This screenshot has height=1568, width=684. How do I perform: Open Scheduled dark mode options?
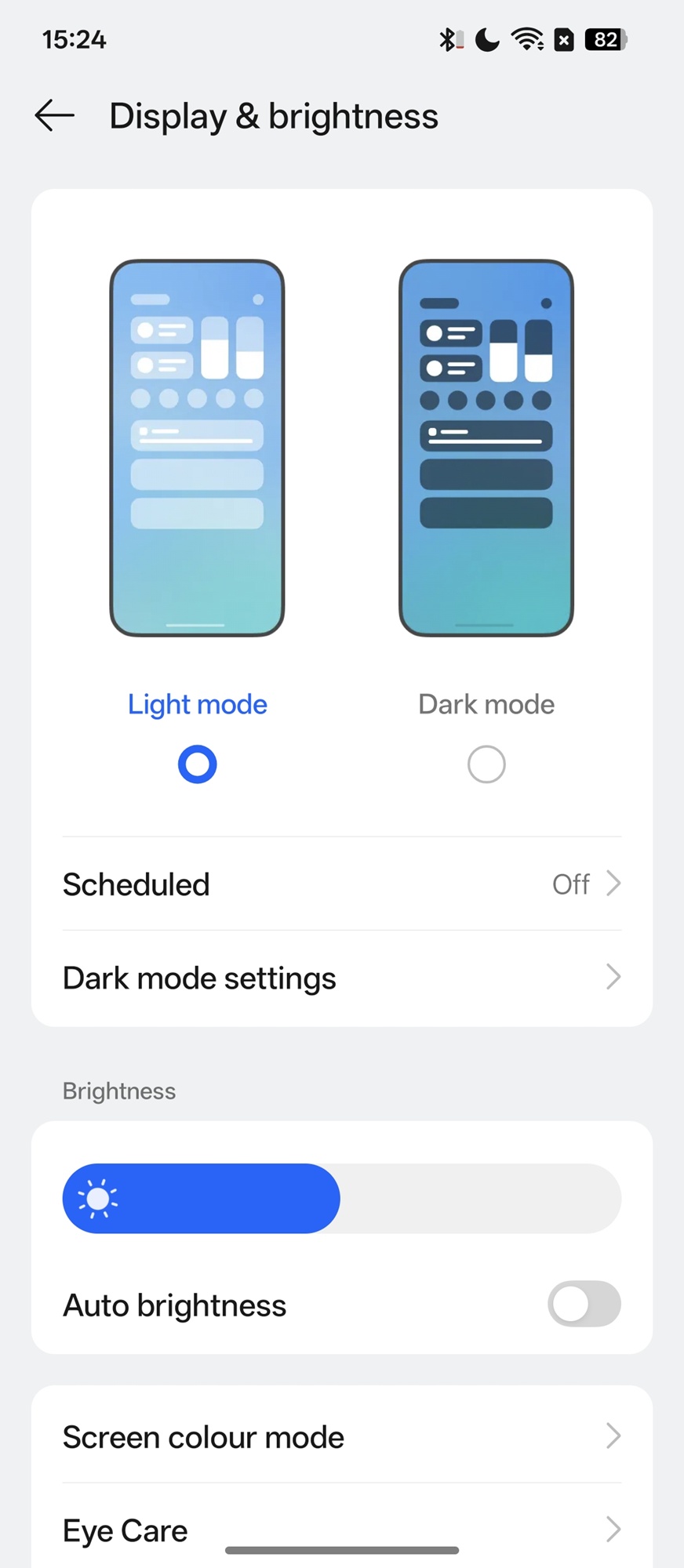point(342,884)
